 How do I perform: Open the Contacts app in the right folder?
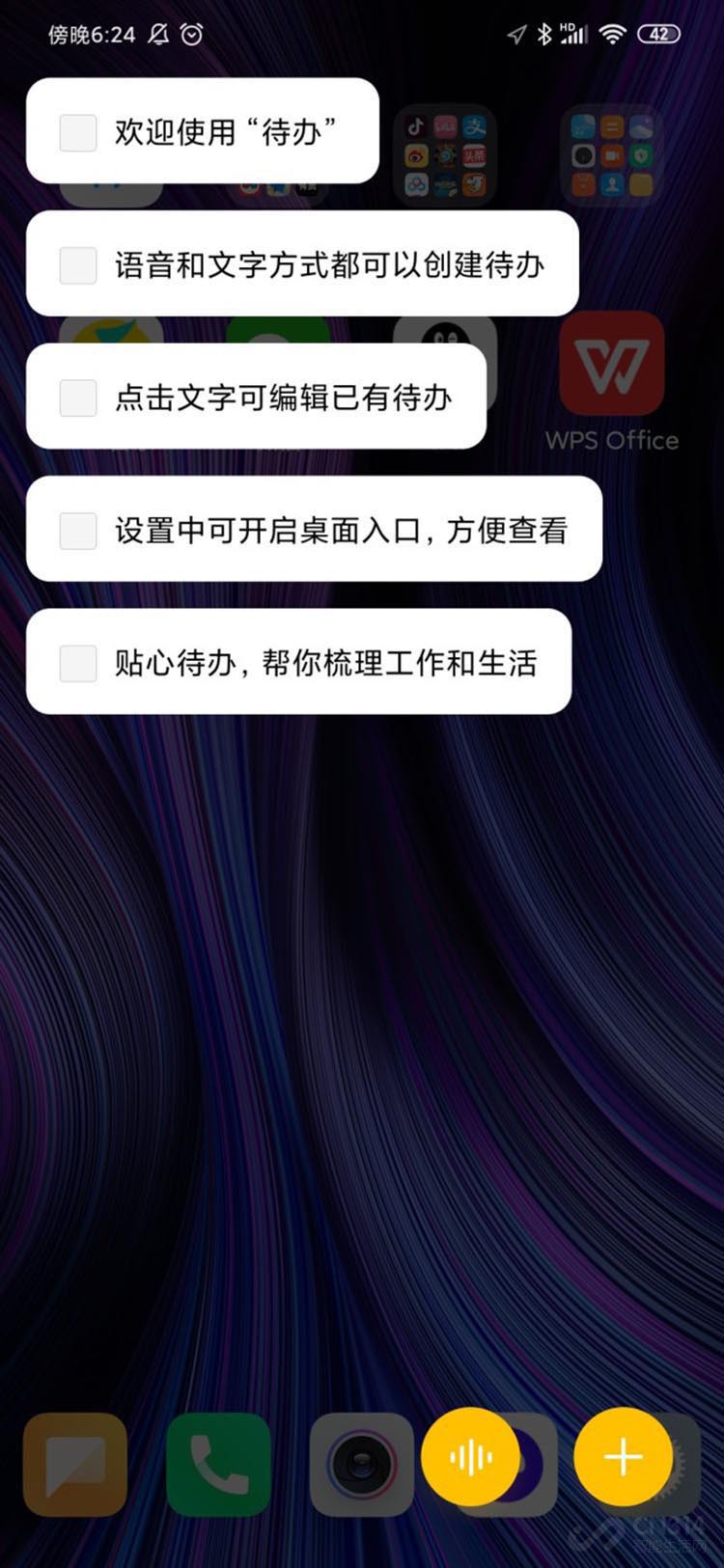[x=611, y=183]
